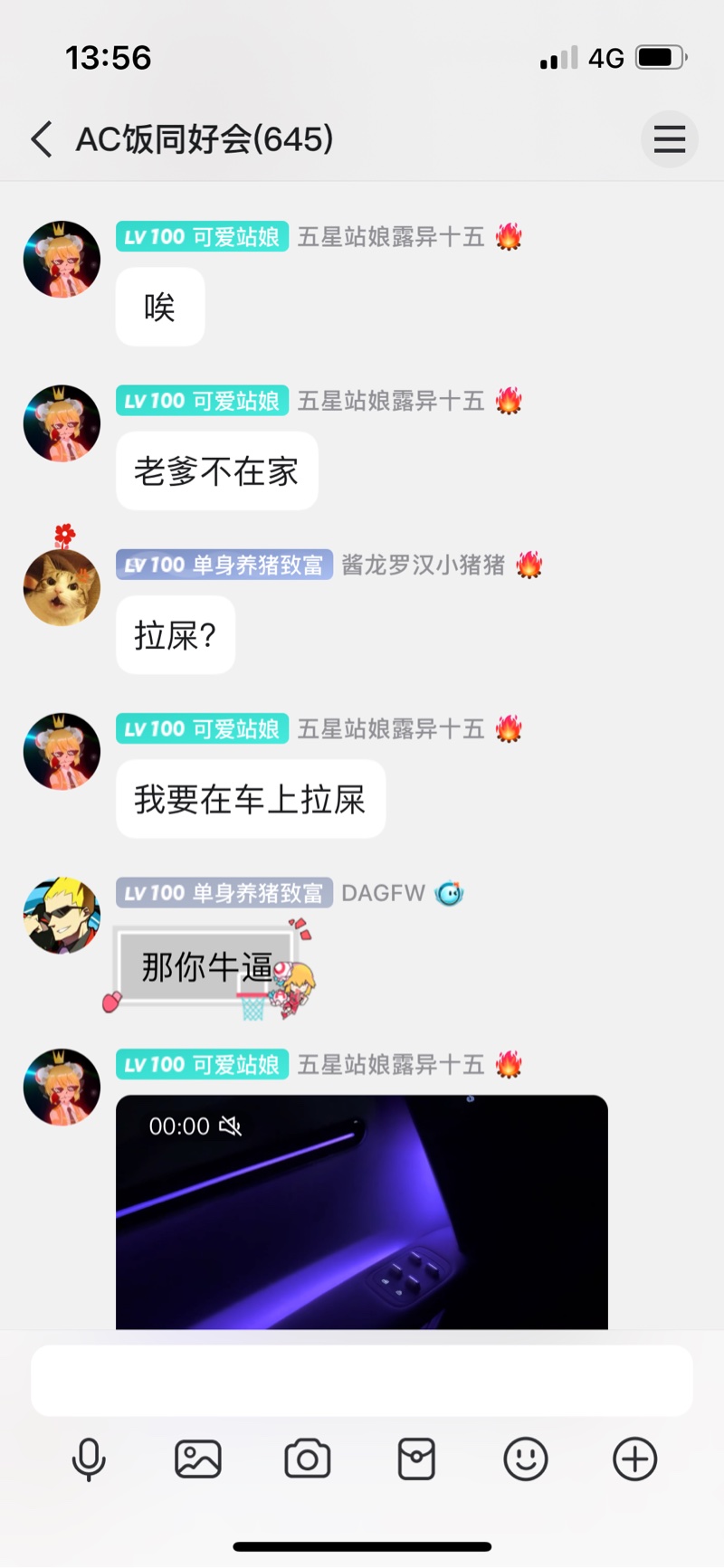Open the red packet option

[x=416, y=1459]
